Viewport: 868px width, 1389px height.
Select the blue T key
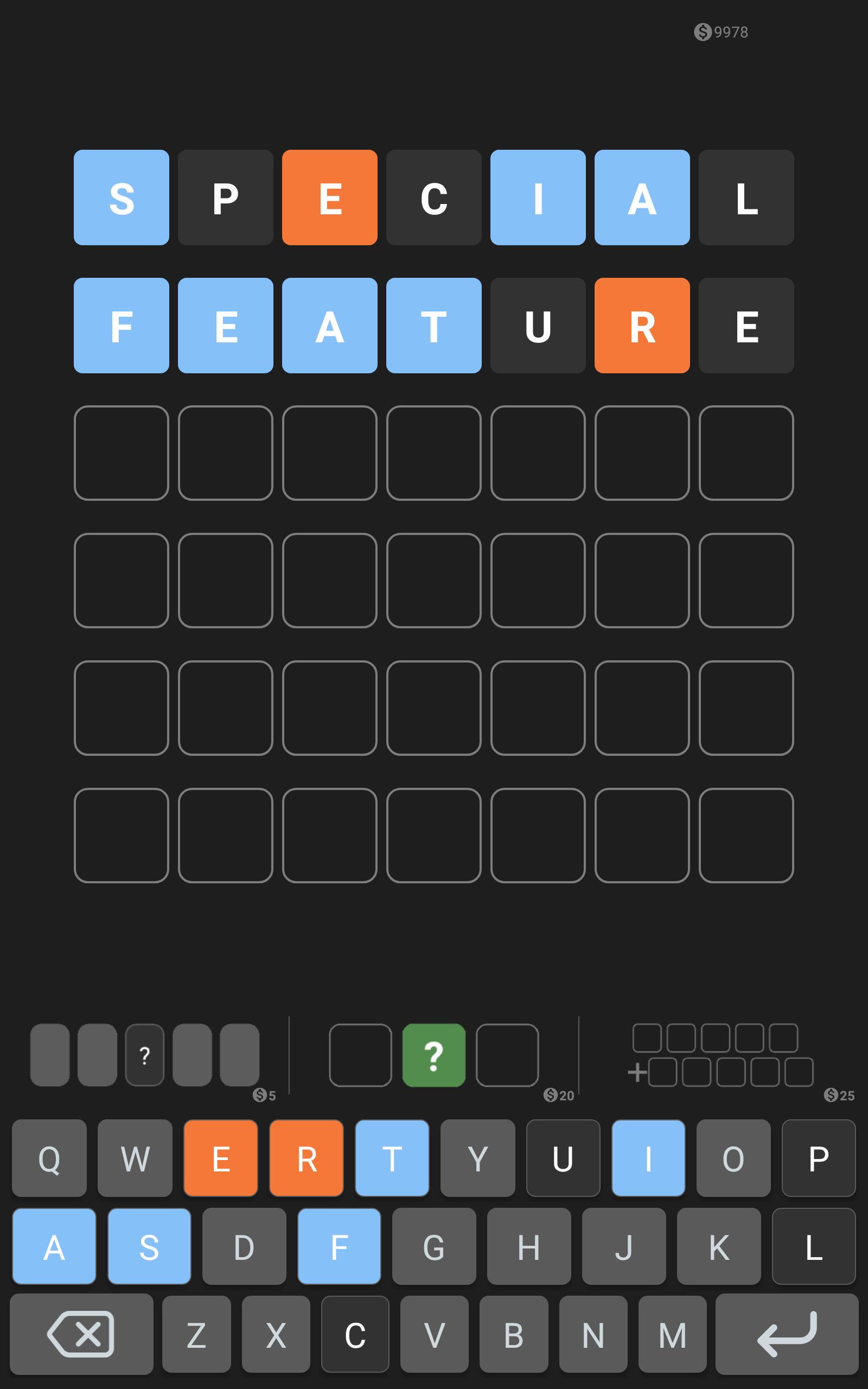coord(392,1158)
